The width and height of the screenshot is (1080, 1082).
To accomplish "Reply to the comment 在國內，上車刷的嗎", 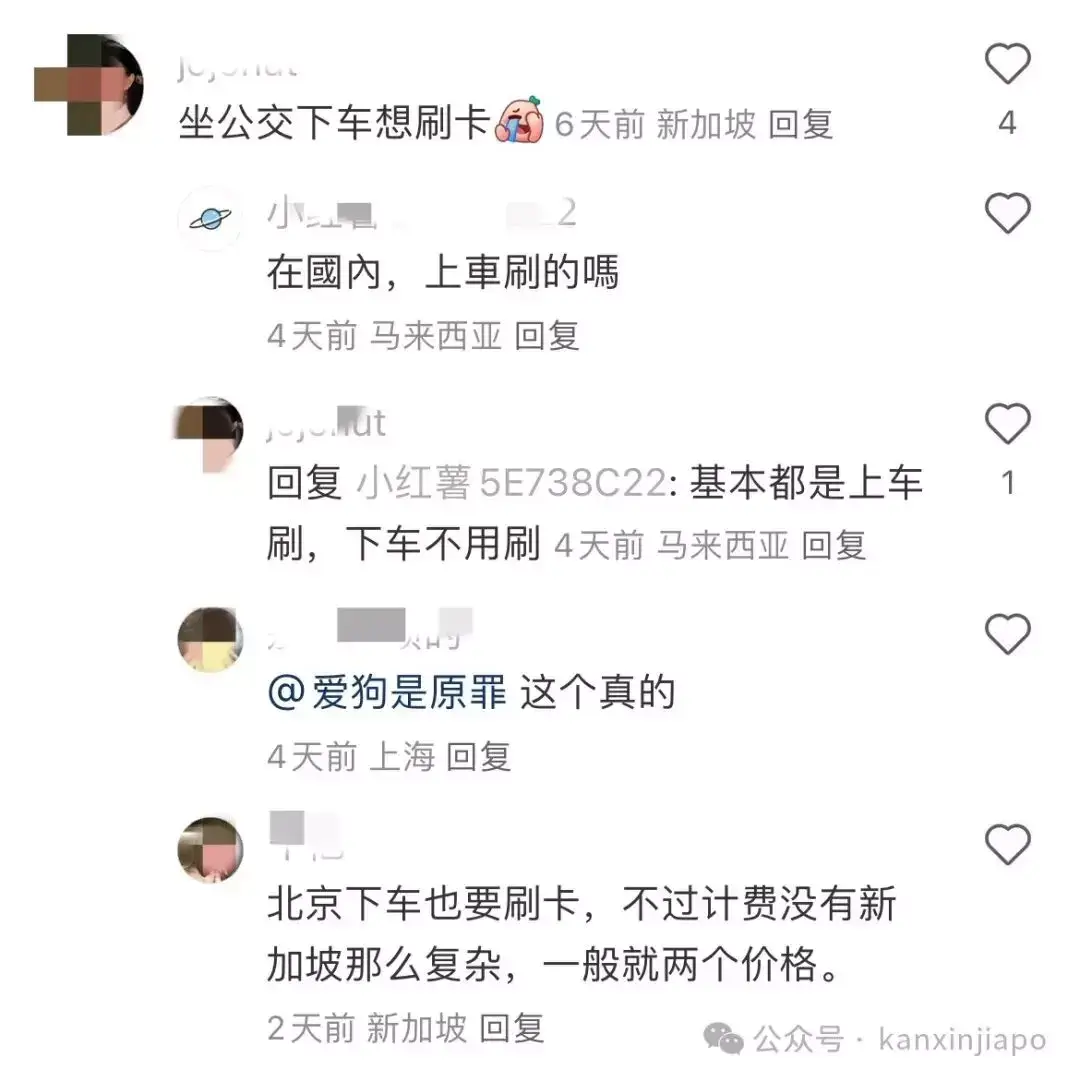I will coord(547,336).
